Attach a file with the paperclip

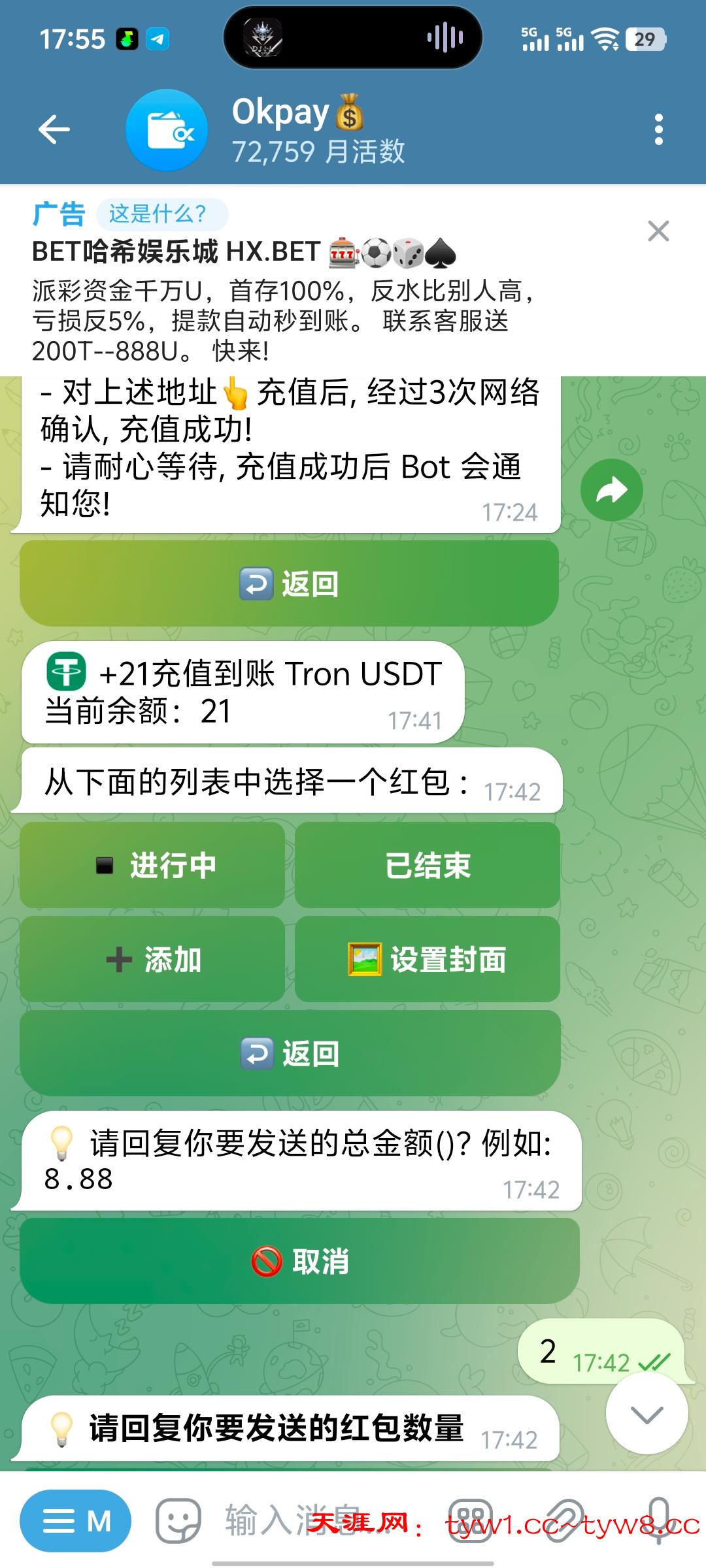click(x=565, y=1521)
